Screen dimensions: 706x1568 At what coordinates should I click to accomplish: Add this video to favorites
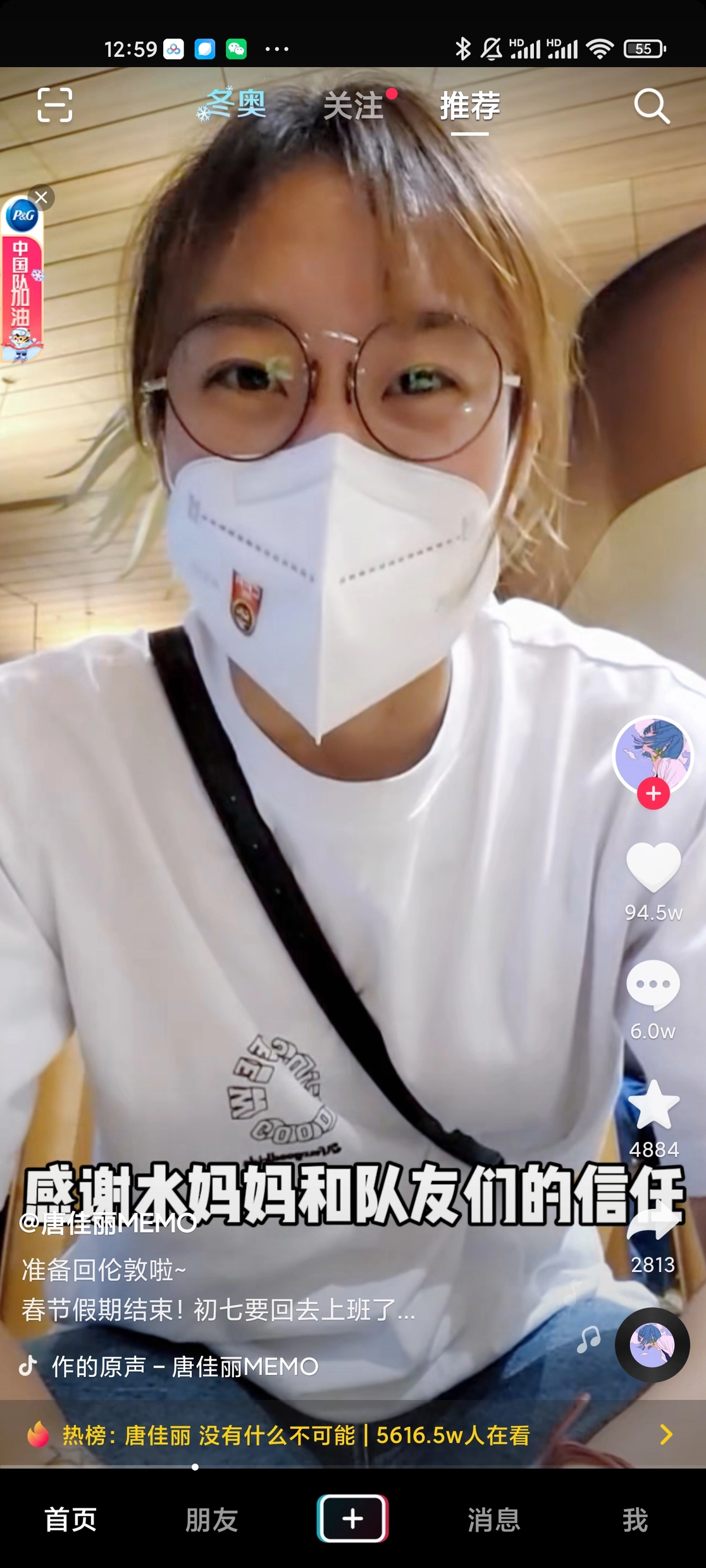(x=653, y=1105)
